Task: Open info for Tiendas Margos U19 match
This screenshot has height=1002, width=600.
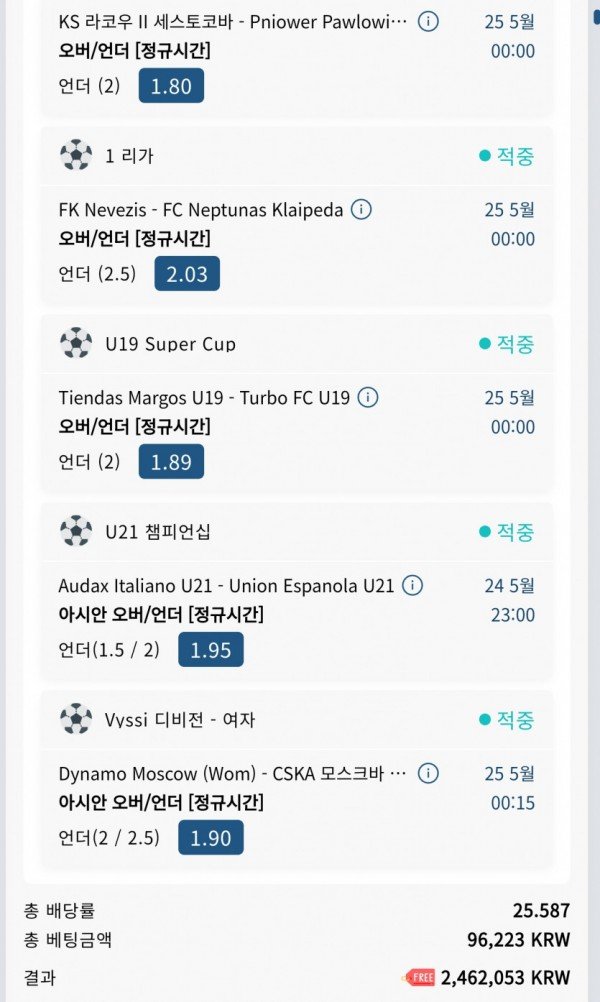Action: 368,397
